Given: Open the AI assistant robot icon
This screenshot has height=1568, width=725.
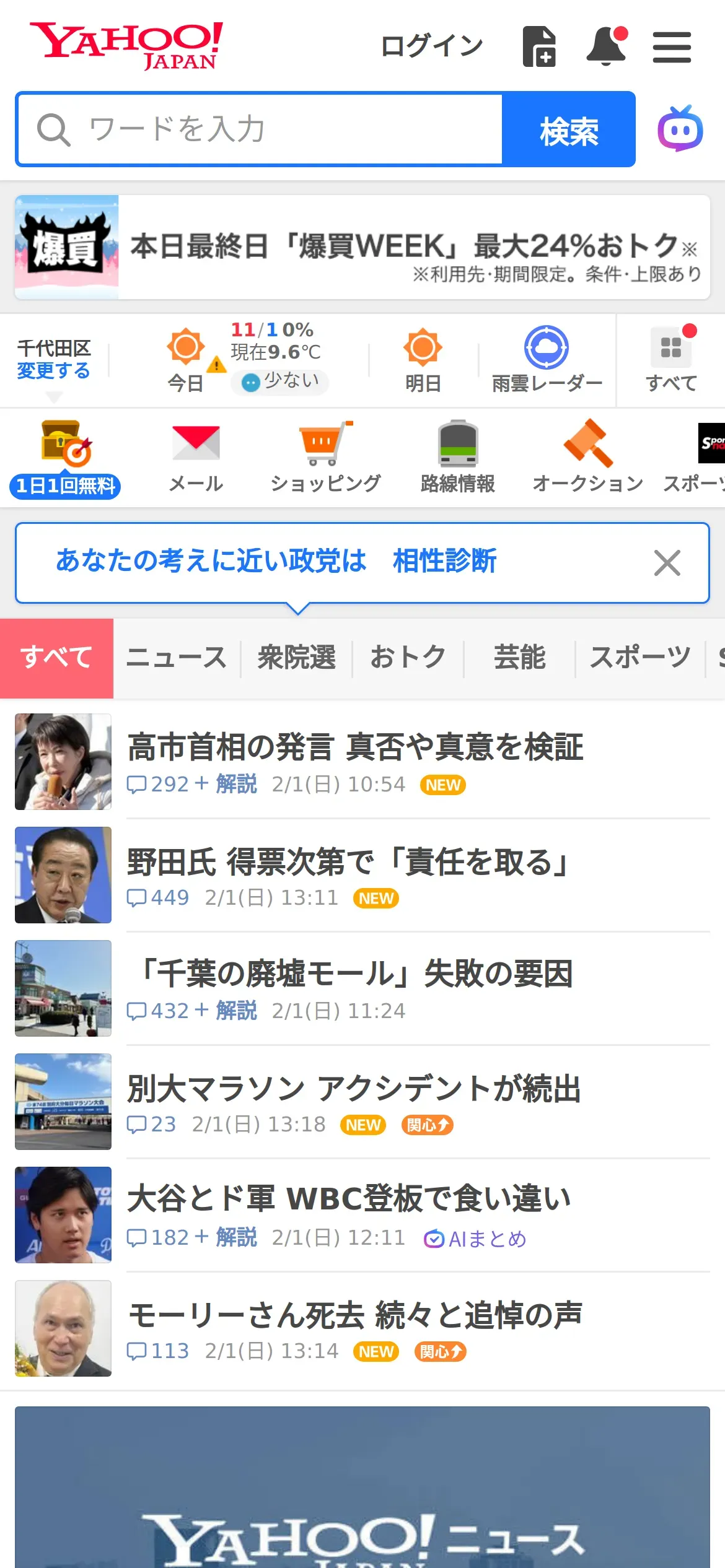Looking at the screenshot, I should [680, 129].
